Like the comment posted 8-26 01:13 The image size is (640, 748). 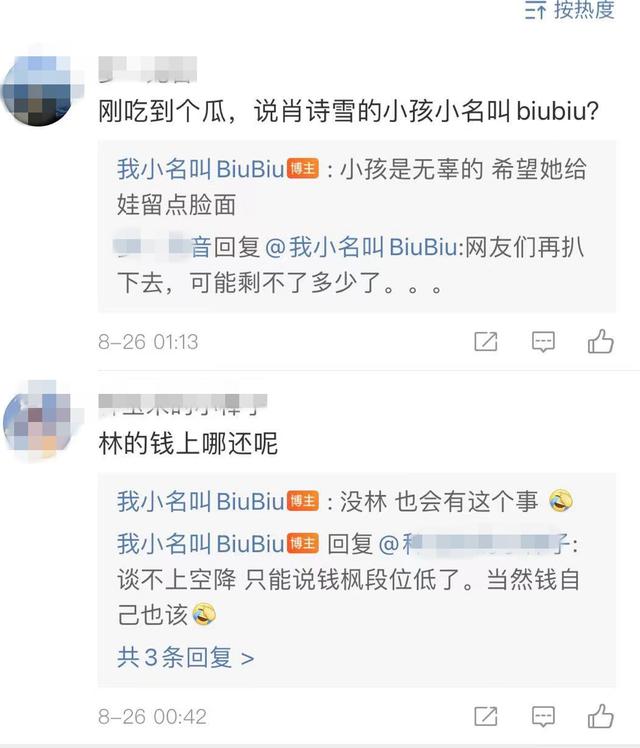[600, 342]
